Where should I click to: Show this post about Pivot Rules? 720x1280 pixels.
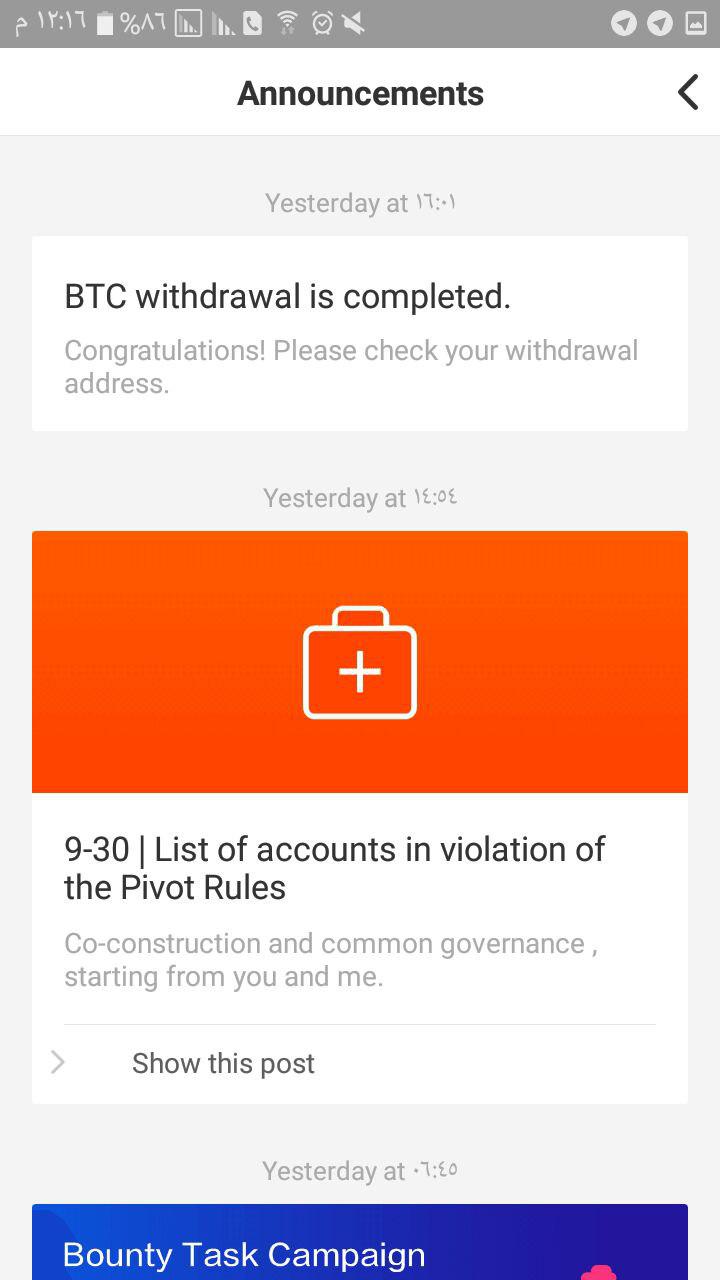coord(360,1063)
